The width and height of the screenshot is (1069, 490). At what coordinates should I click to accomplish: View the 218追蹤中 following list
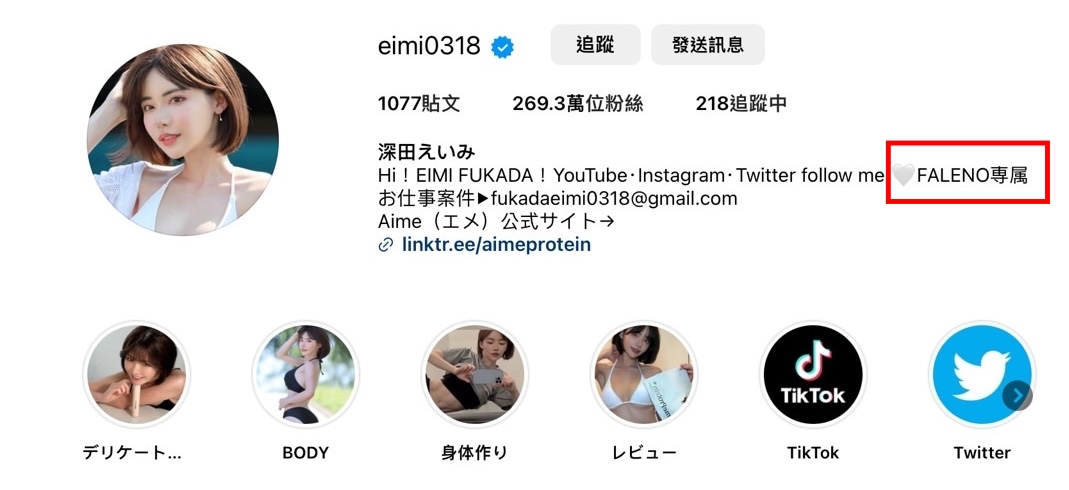coord(741,103)
